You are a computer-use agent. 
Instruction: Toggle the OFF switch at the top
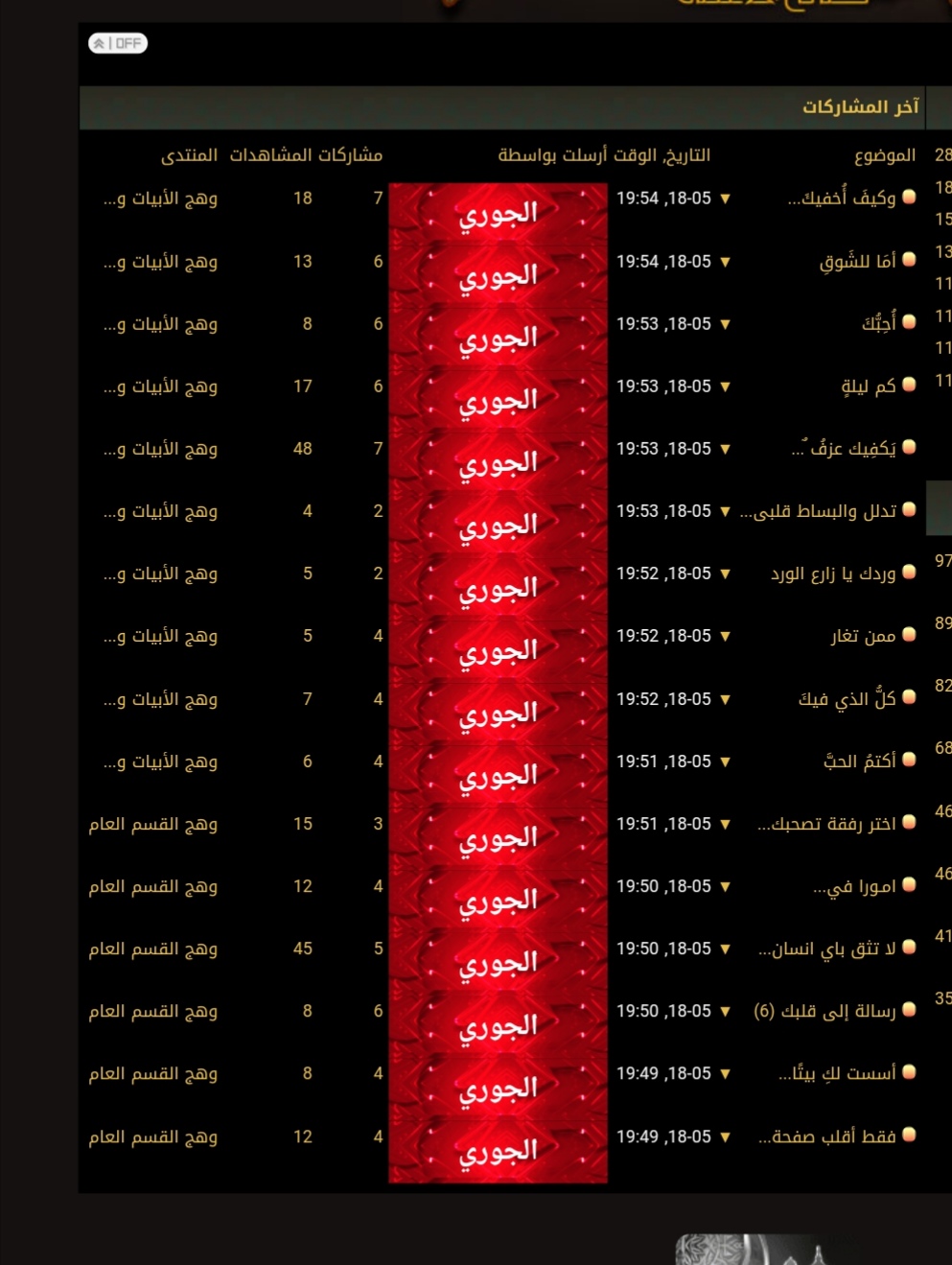[118, 43]
